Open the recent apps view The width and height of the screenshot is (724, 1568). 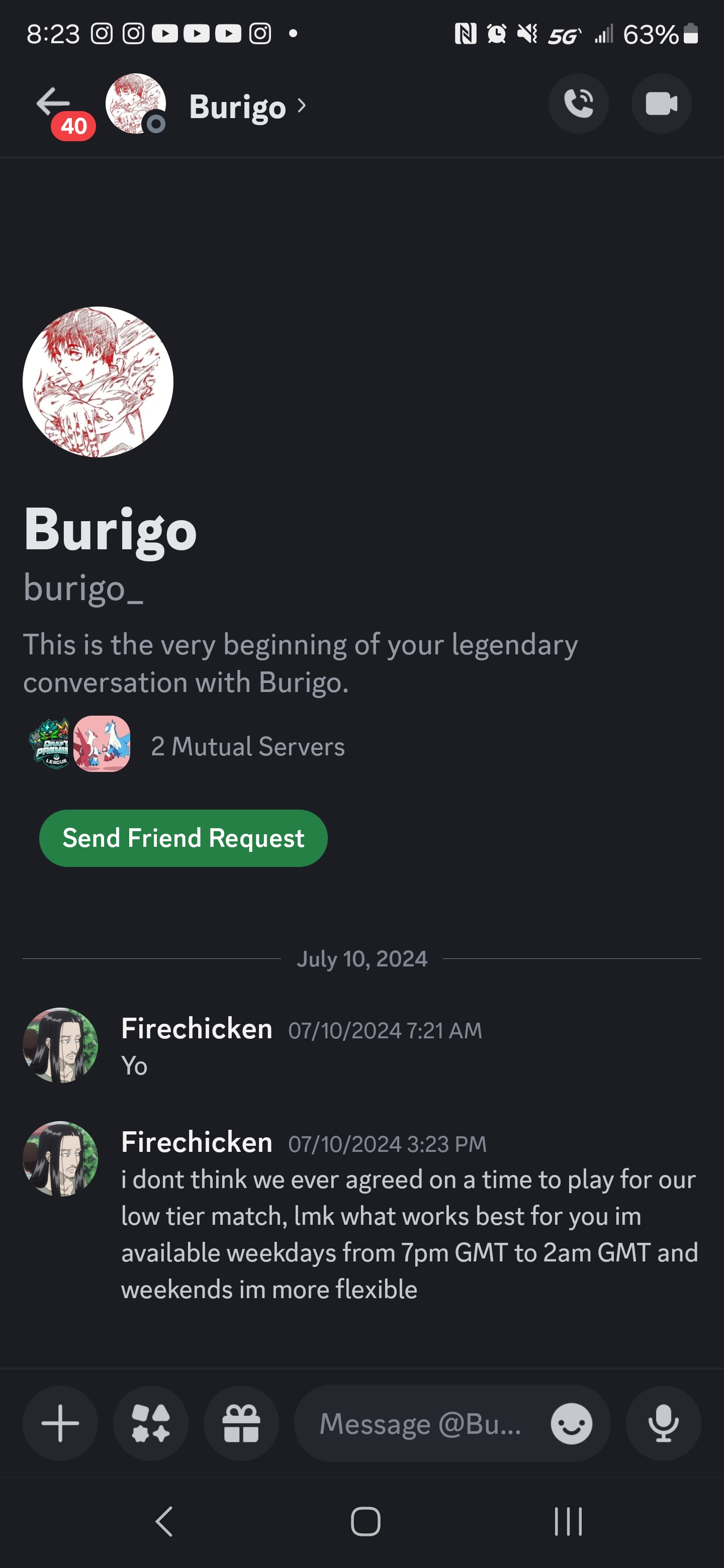click(568, 1522)
